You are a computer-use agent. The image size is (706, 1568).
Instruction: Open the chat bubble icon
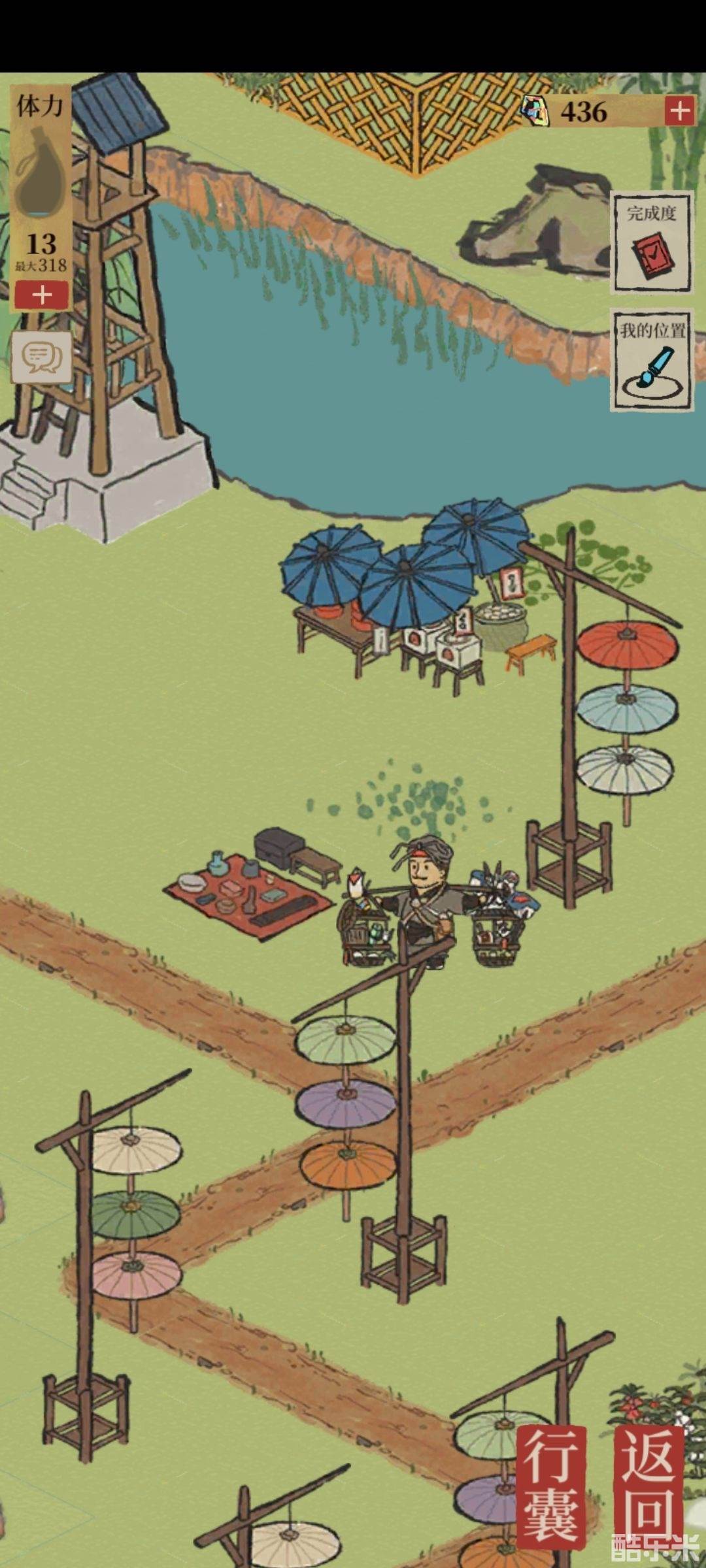coord(41,357)
